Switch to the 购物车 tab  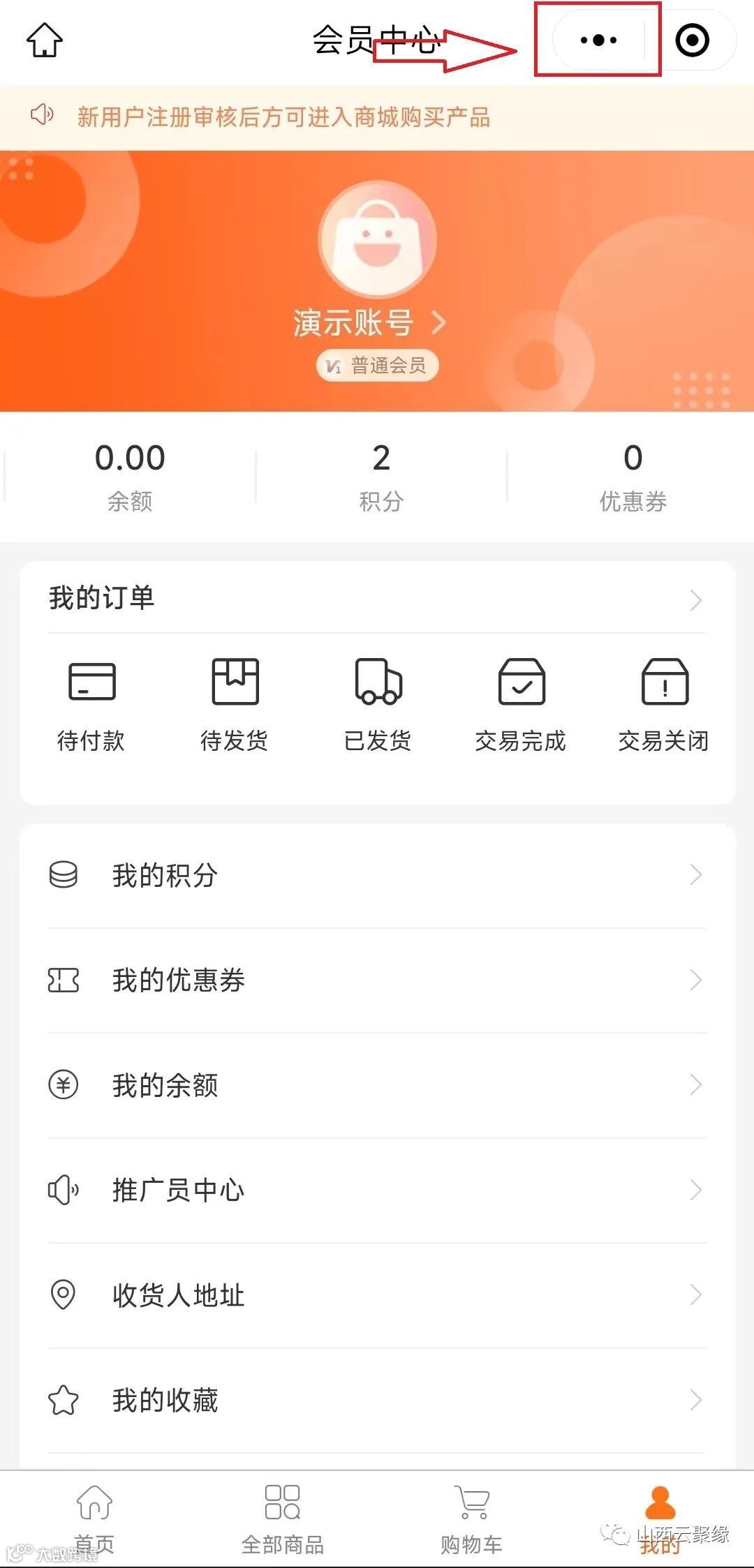point(472,1518)
